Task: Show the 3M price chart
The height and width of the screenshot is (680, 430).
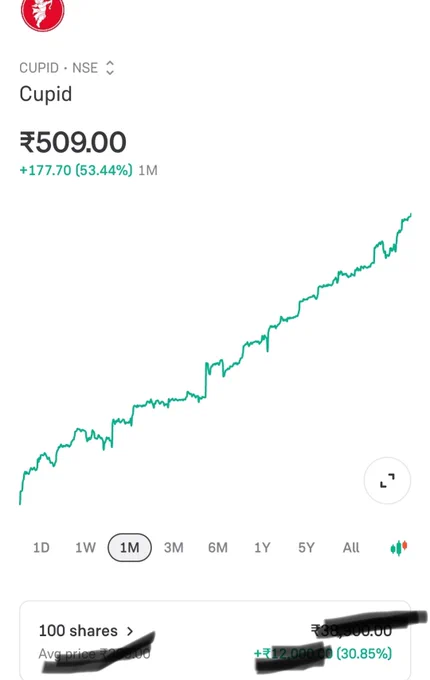Action: coord(174,547)
